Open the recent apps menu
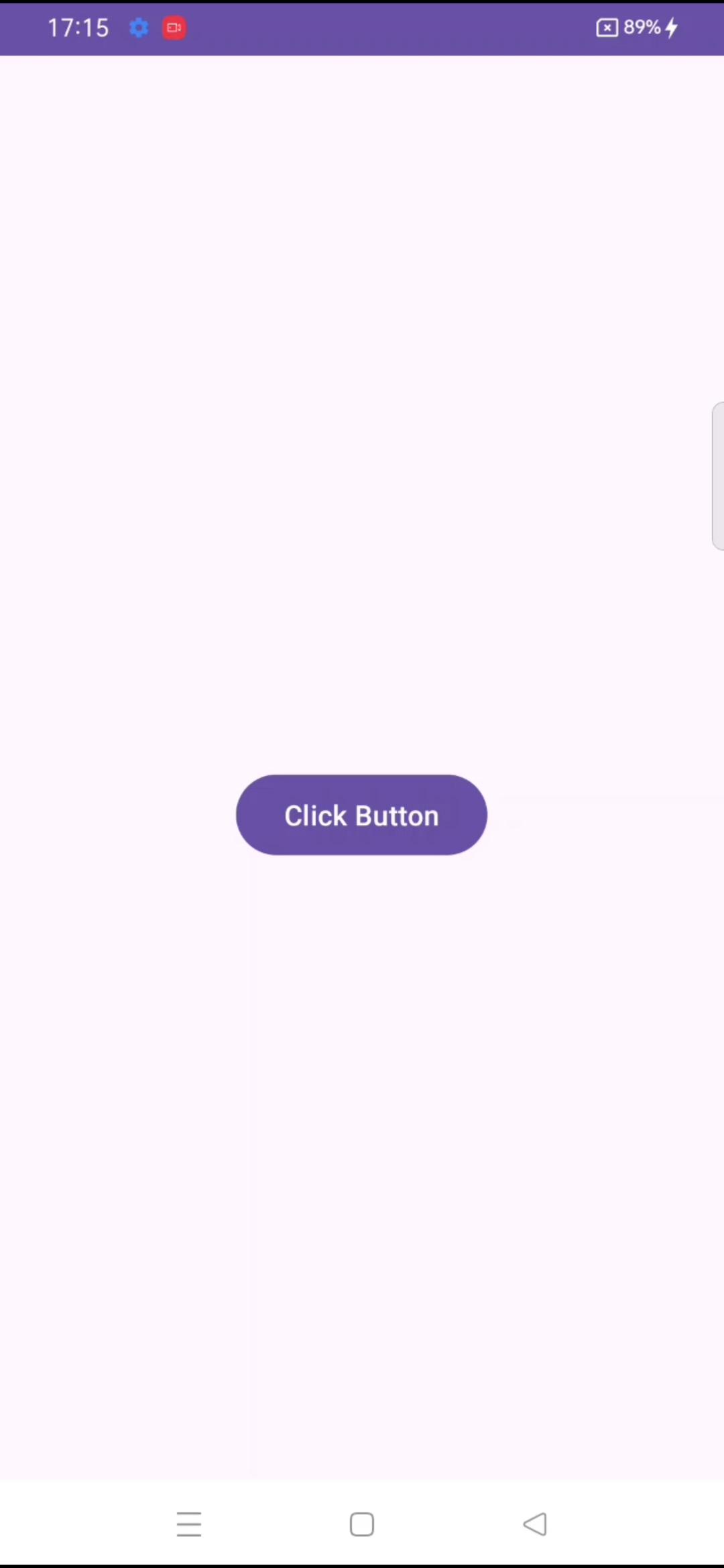 (189, 1524)
